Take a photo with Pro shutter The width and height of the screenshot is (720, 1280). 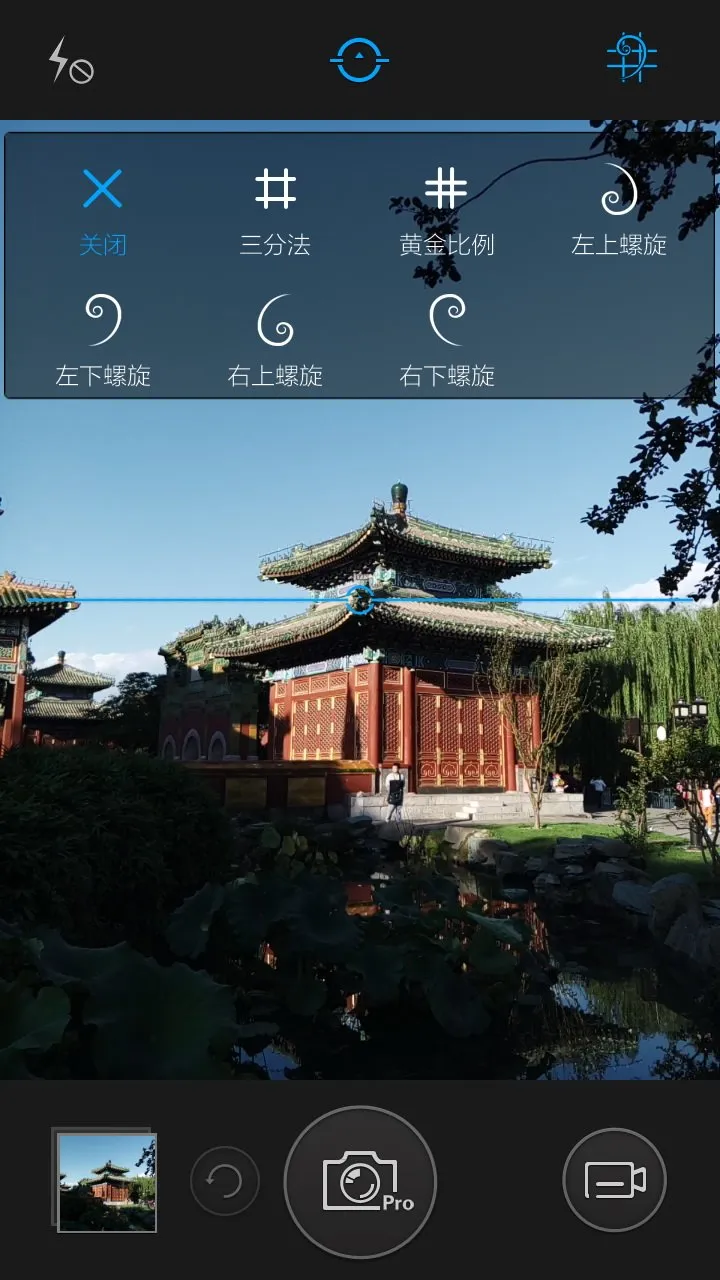pos(361,1181)
